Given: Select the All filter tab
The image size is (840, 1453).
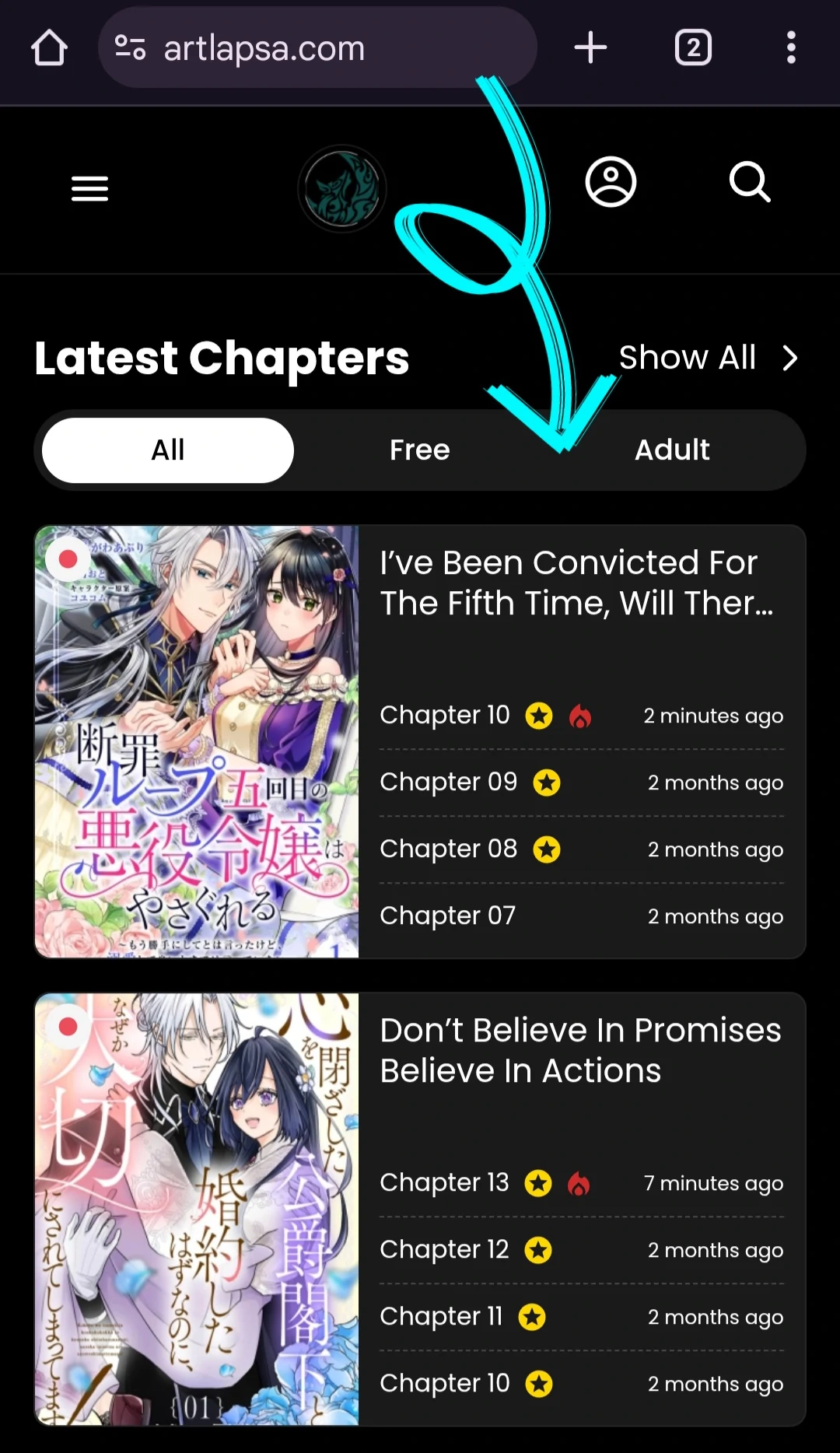Looking at the screenshot, I should [x=168, y=450].
